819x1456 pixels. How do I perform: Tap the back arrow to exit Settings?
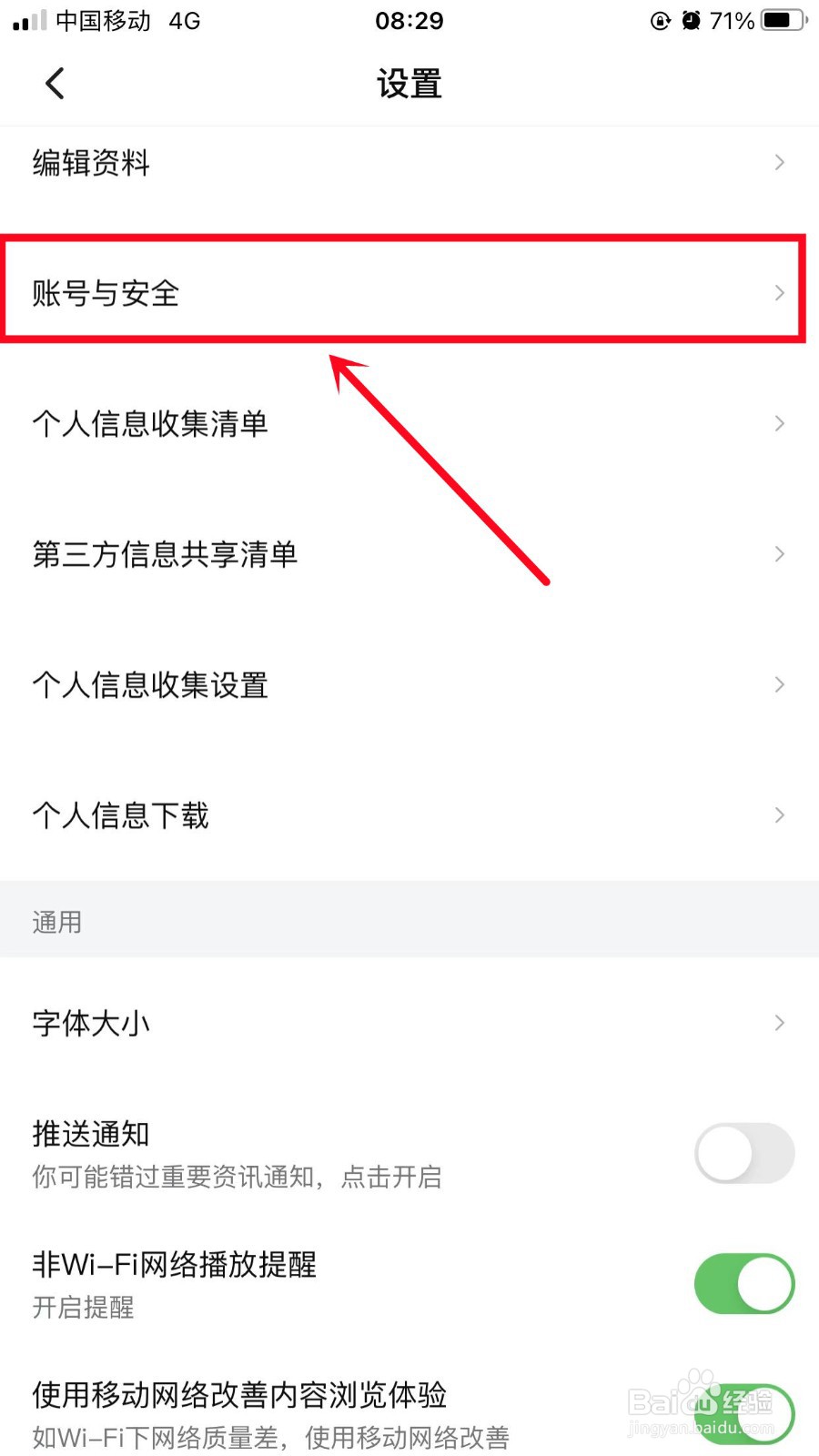[x=54, y=83]
